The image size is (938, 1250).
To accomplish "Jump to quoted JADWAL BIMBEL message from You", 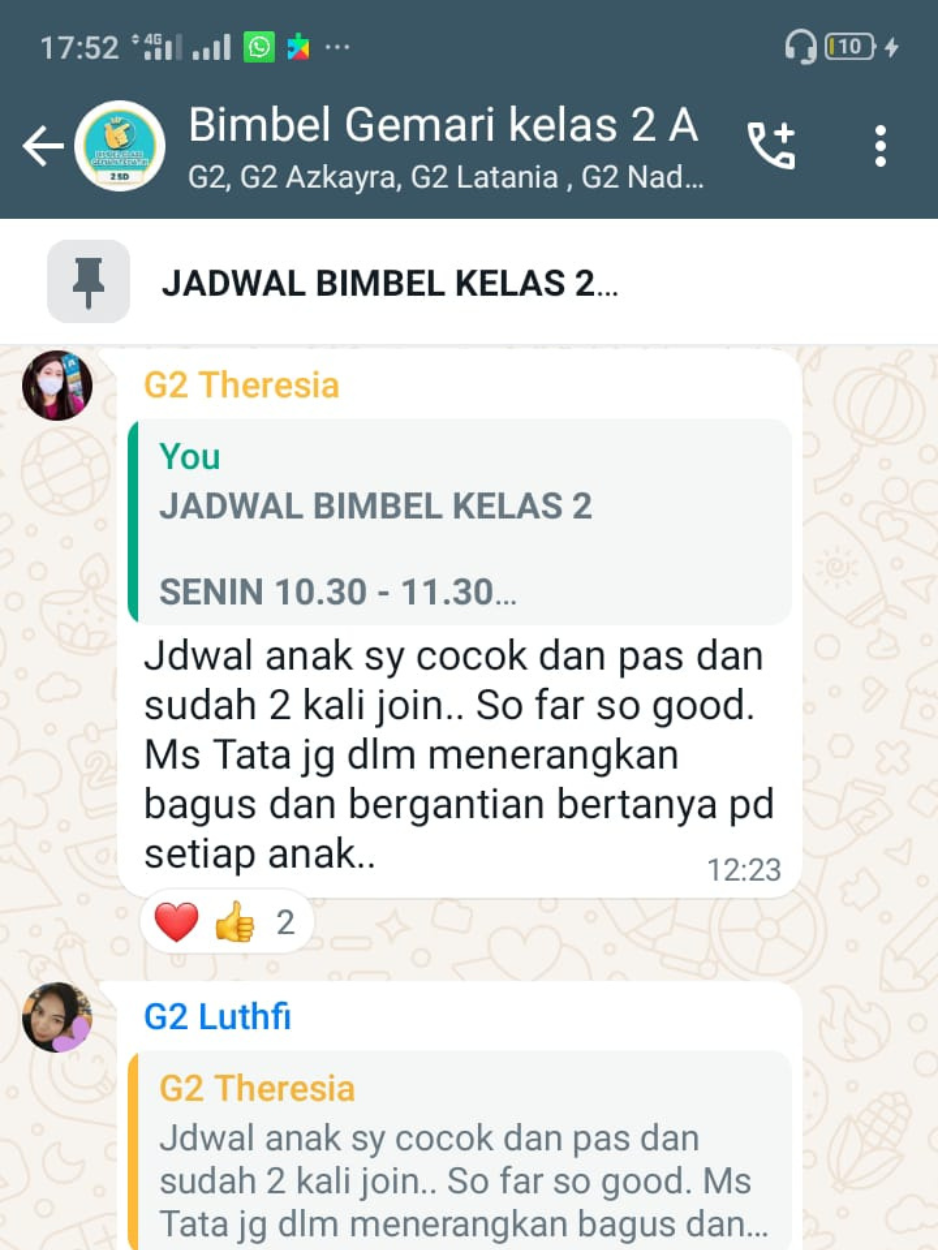I will click(x=460, y=523).
